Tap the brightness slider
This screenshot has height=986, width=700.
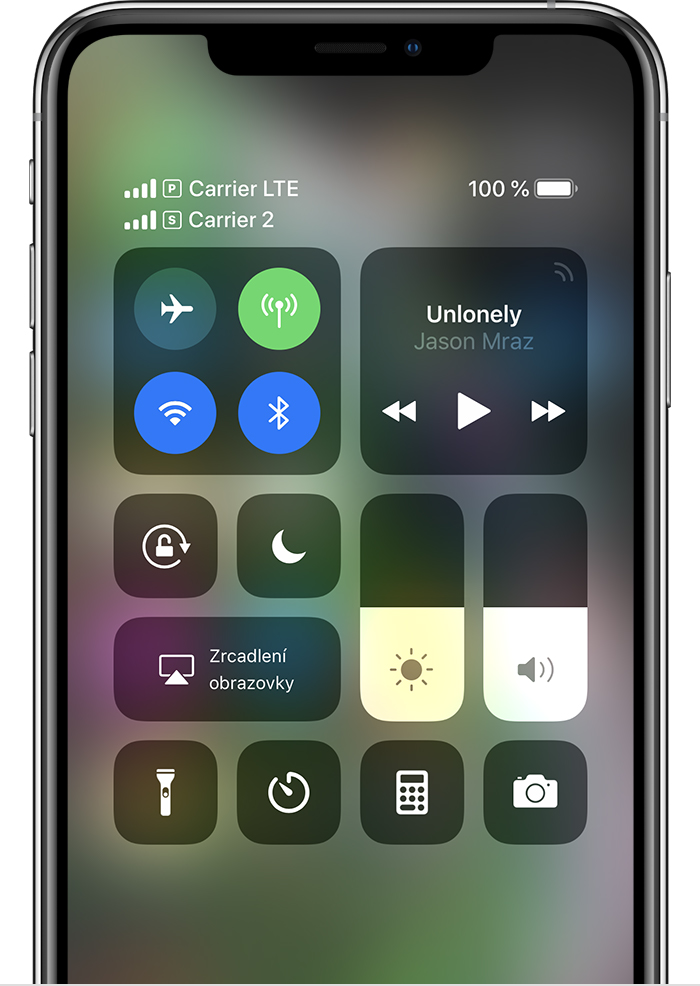412,607
